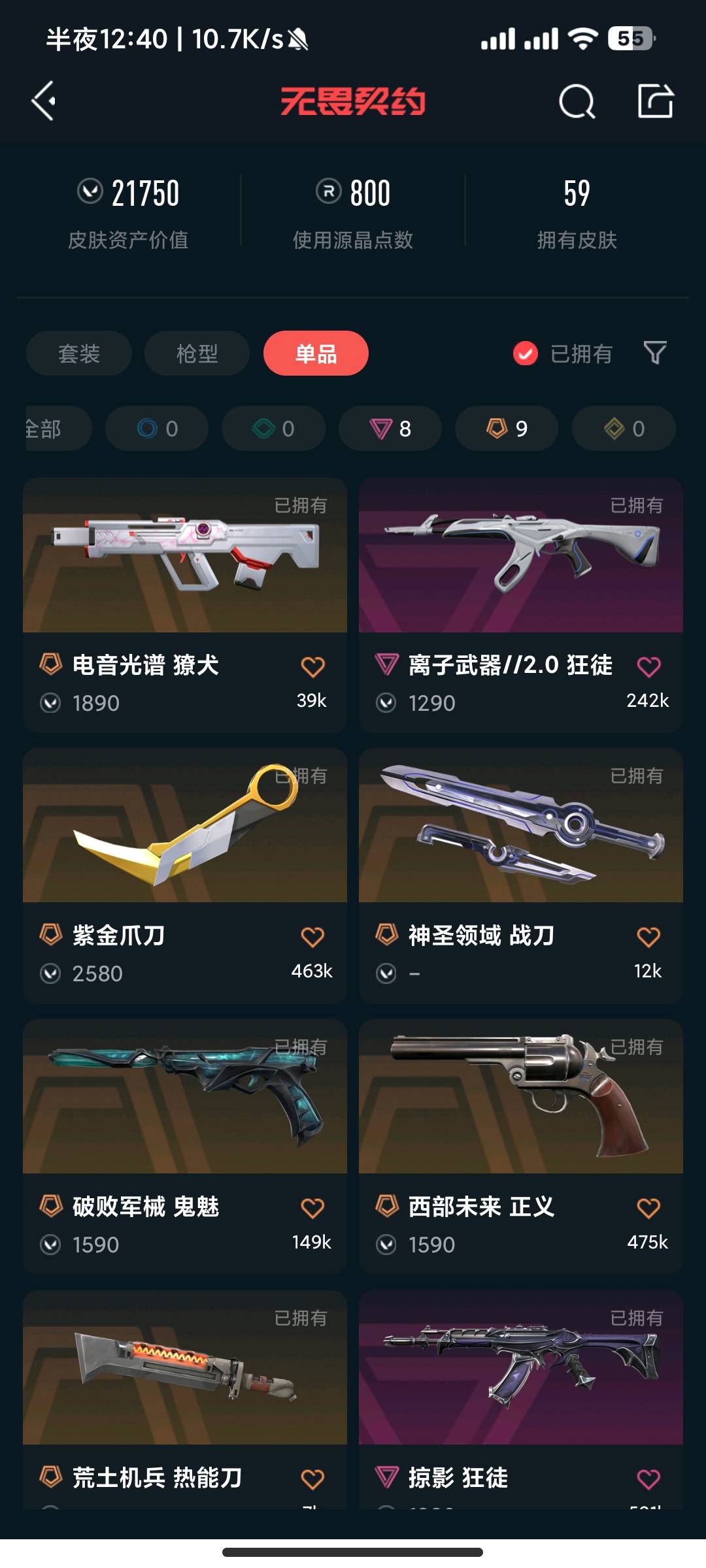Filter by the blue rarity chip showing 0

click(x=157, y=429)
